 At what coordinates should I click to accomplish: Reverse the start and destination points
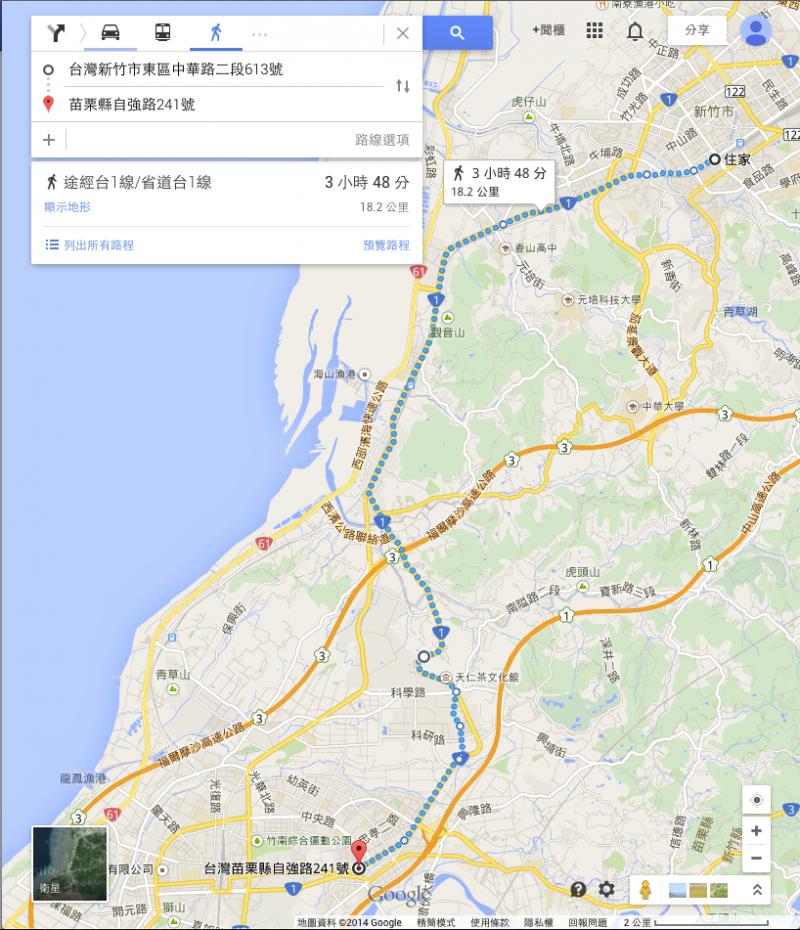point(402,86)
